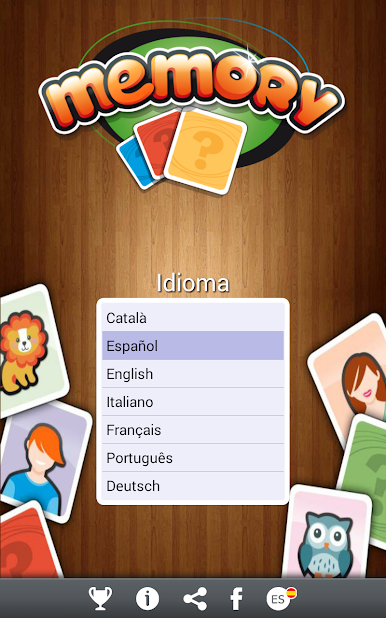
Task: Open the info icon
Action: pyautogui.click(x=147, y=598)
